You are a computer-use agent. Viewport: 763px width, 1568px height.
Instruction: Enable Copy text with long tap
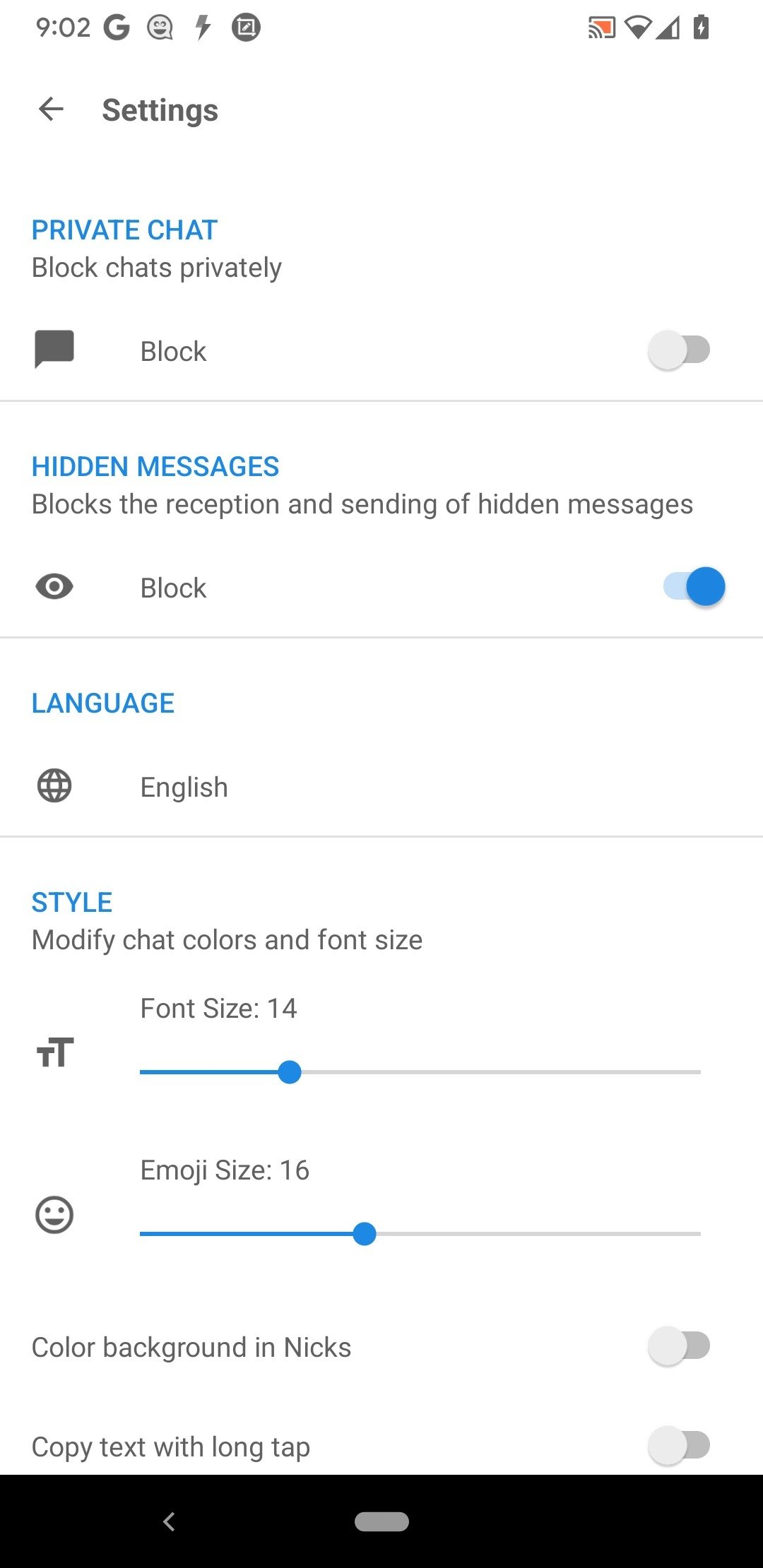click(x=679, y=1446)
